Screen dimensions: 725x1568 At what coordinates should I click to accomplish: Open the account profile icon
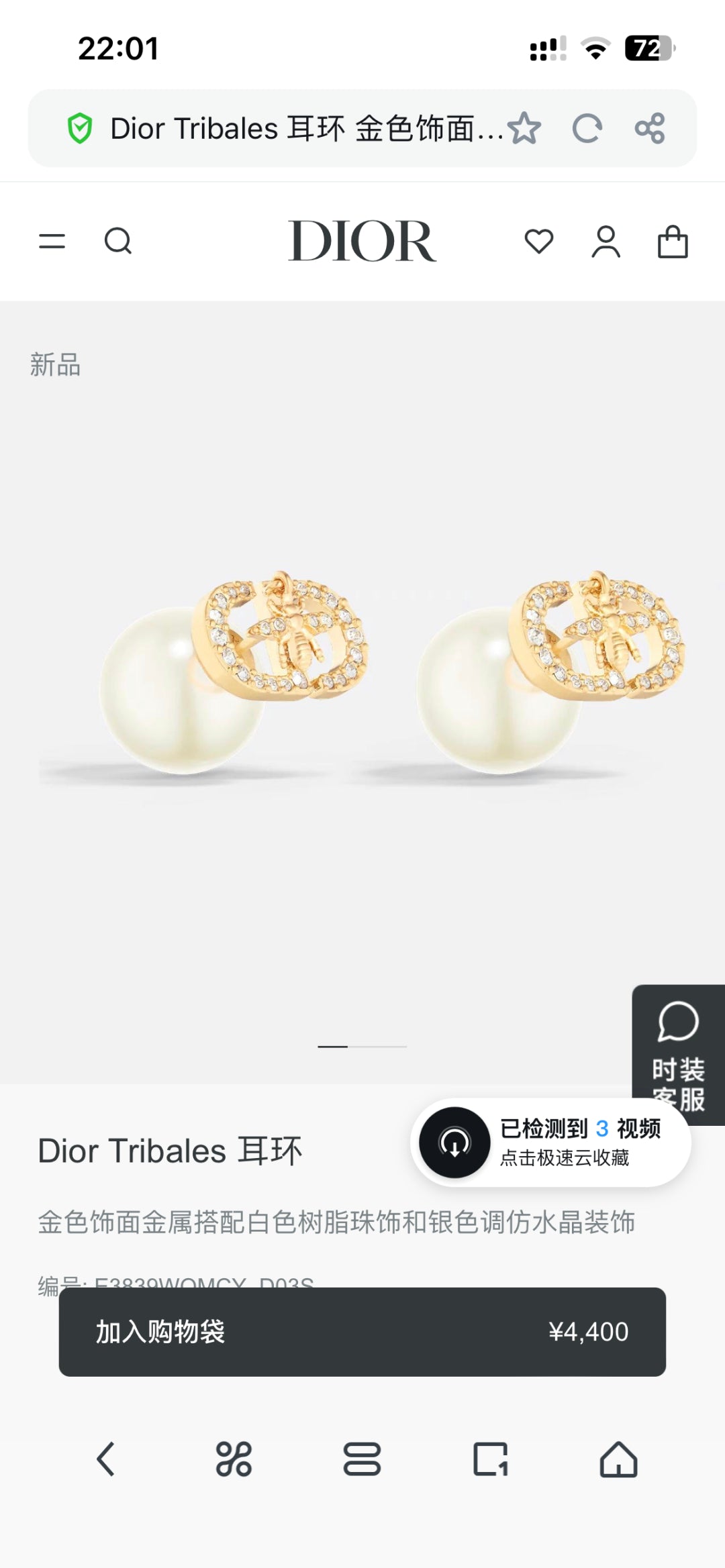[x=606, y=242]
